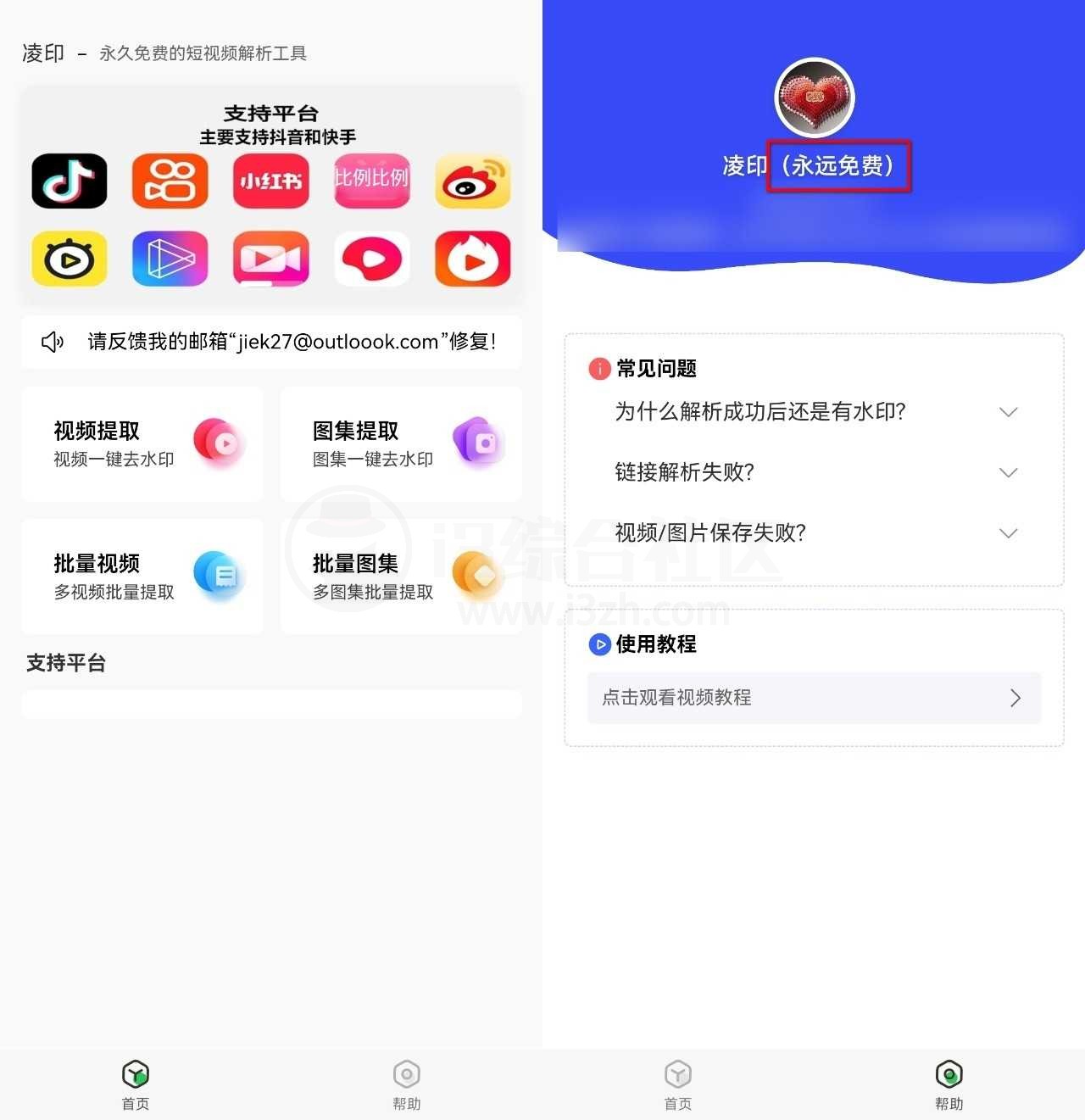
Task: Select the Kuaishou platform icon
Action: tap(170, 181)
